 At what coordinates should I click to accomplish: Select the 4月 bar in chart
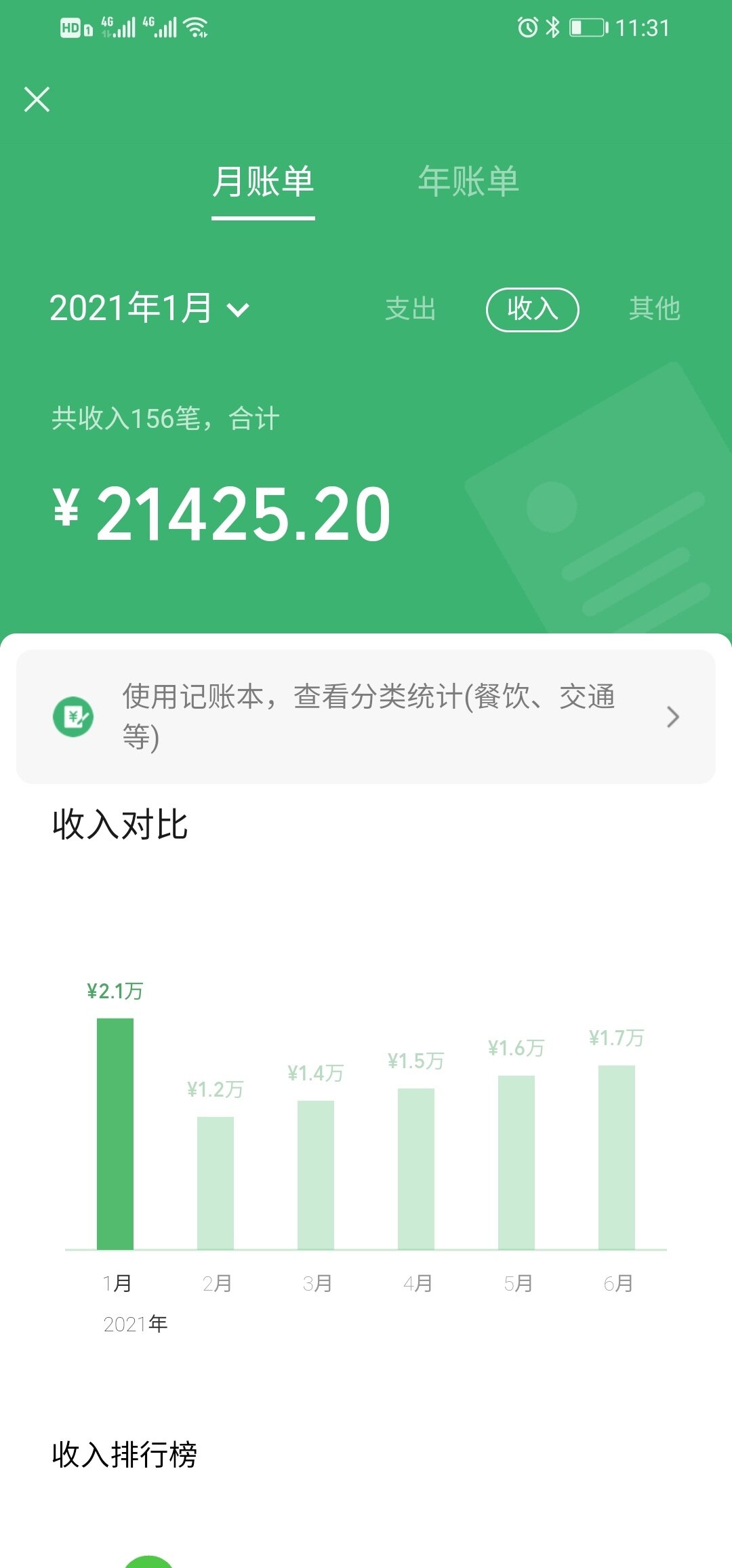click(416, 1168)
